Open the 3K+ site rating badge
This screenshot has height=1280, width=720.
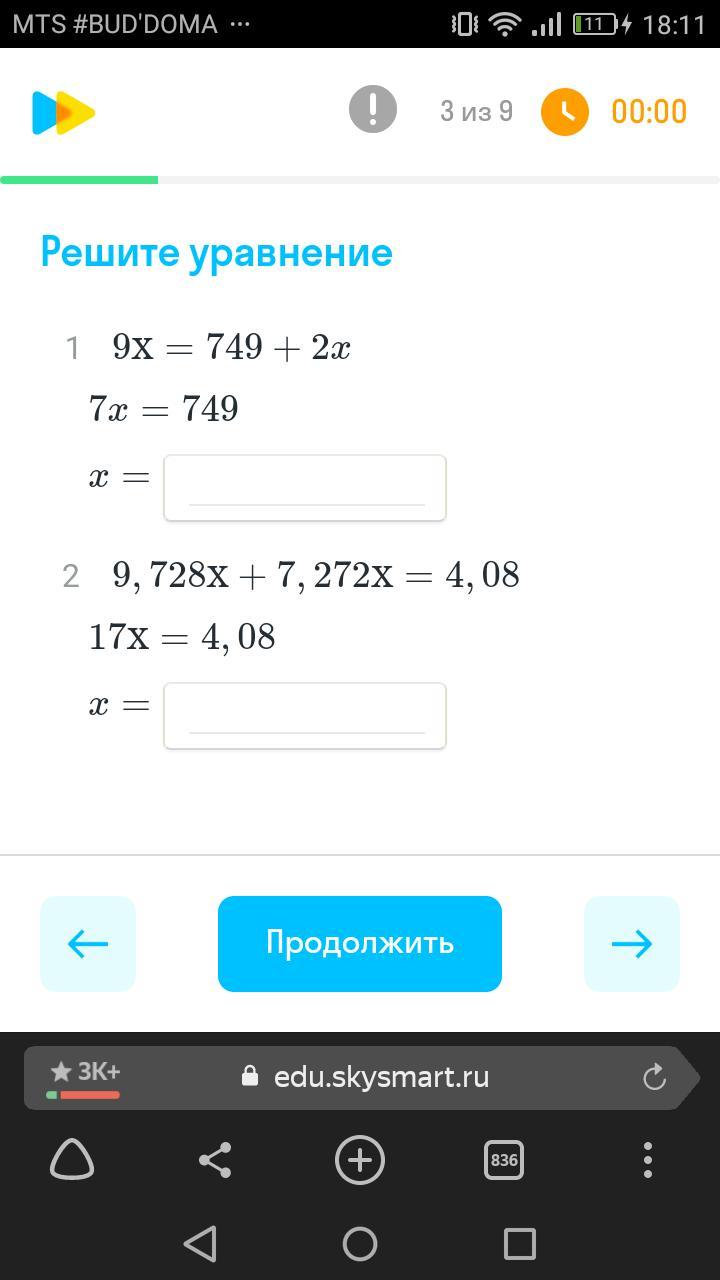(85, 1077)
